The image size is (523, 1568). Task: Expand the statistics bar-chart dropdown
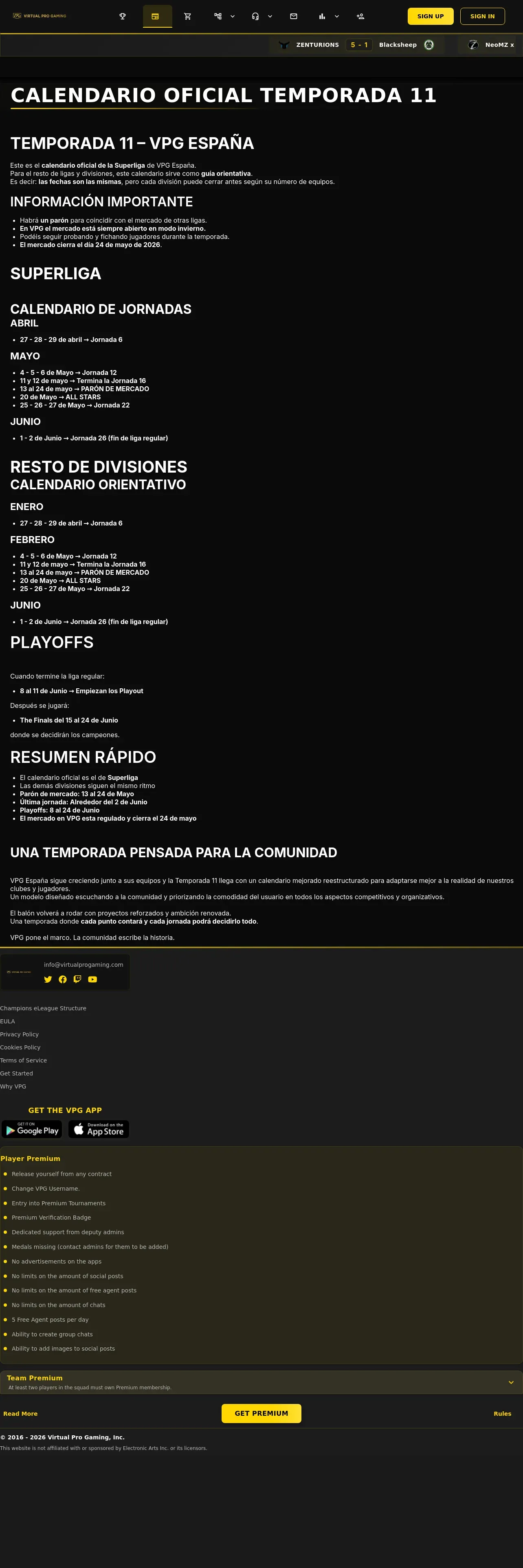click(329, 16)
